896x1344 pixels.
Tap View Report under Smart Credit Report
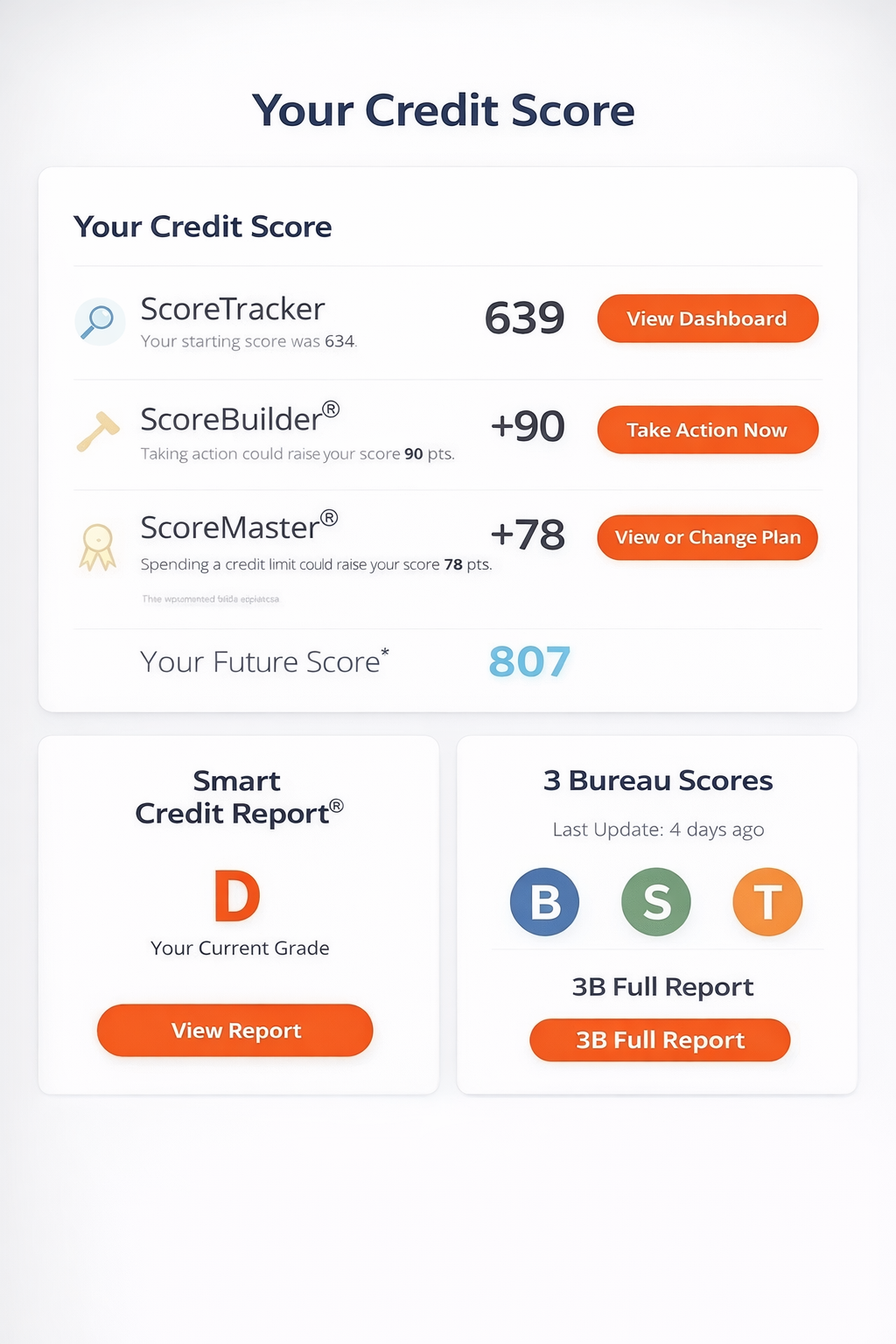(x=235, y=1030)
